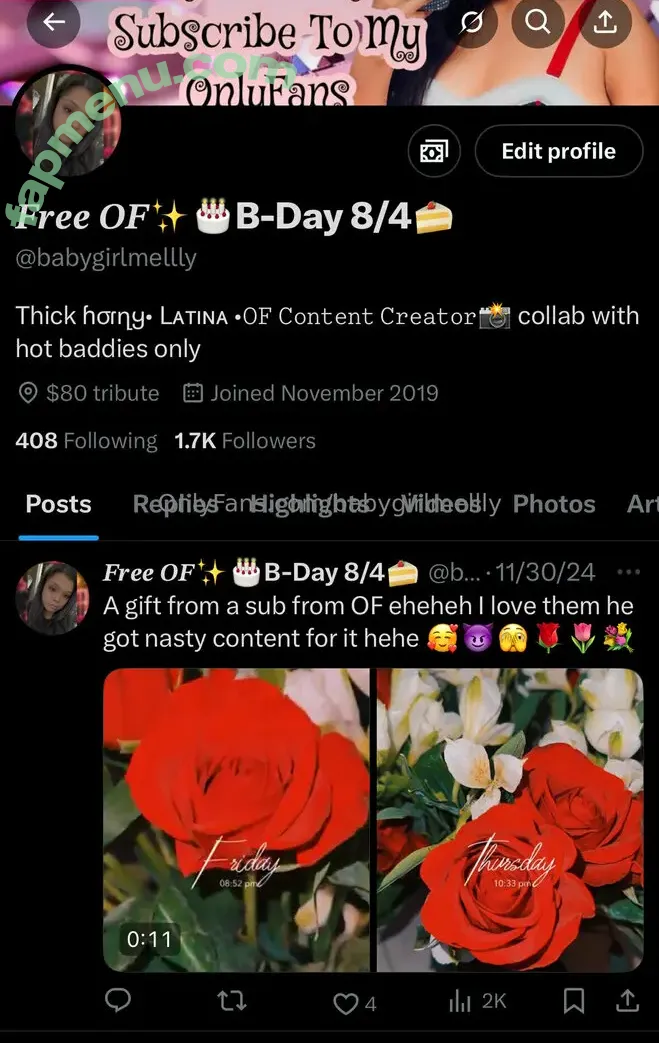Reply to the gift post

coord(118,1000)
